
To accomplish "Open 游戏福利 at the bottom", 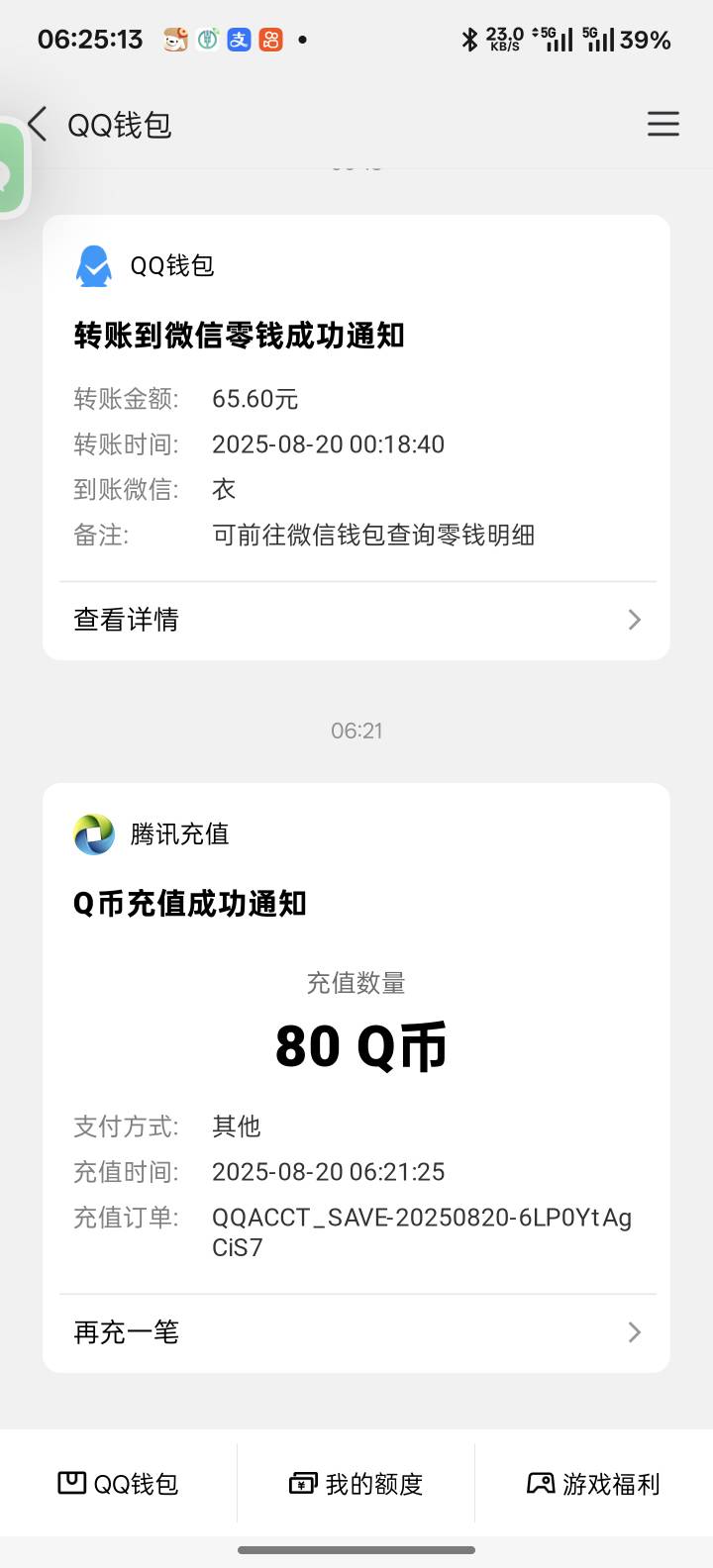I will click(594, 1484).
